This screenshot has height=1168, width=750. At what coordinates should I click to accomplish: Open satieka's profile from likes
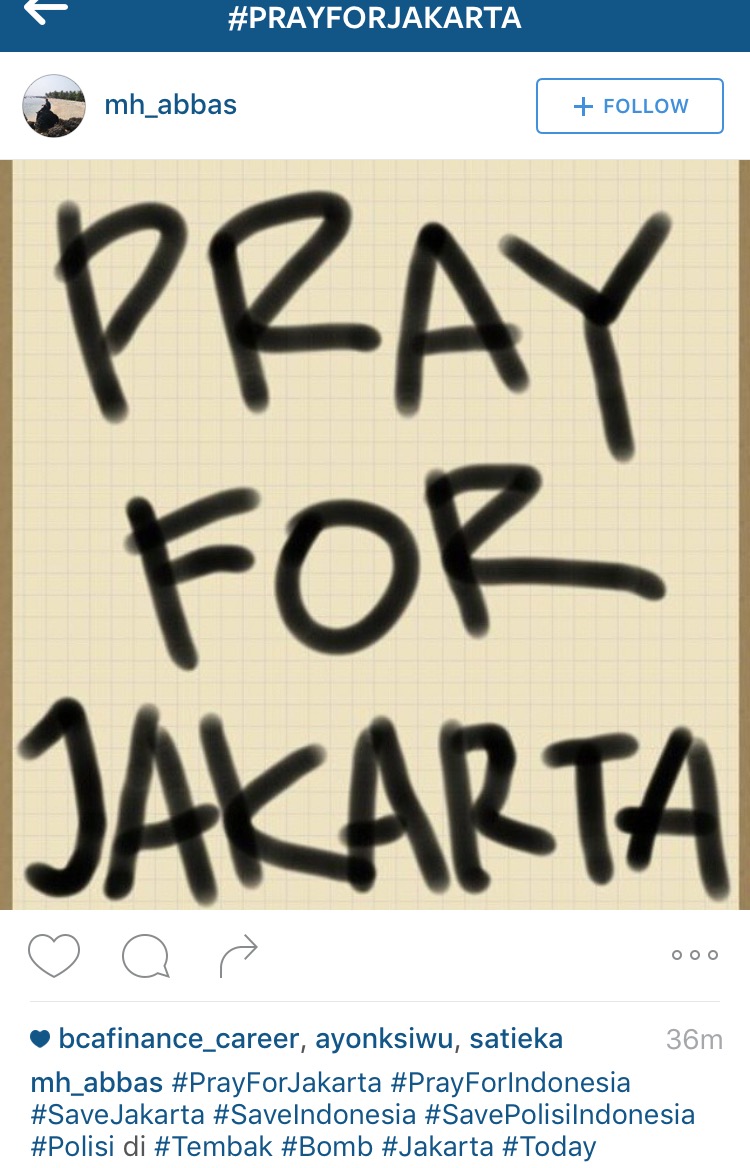pos(517,1039)
